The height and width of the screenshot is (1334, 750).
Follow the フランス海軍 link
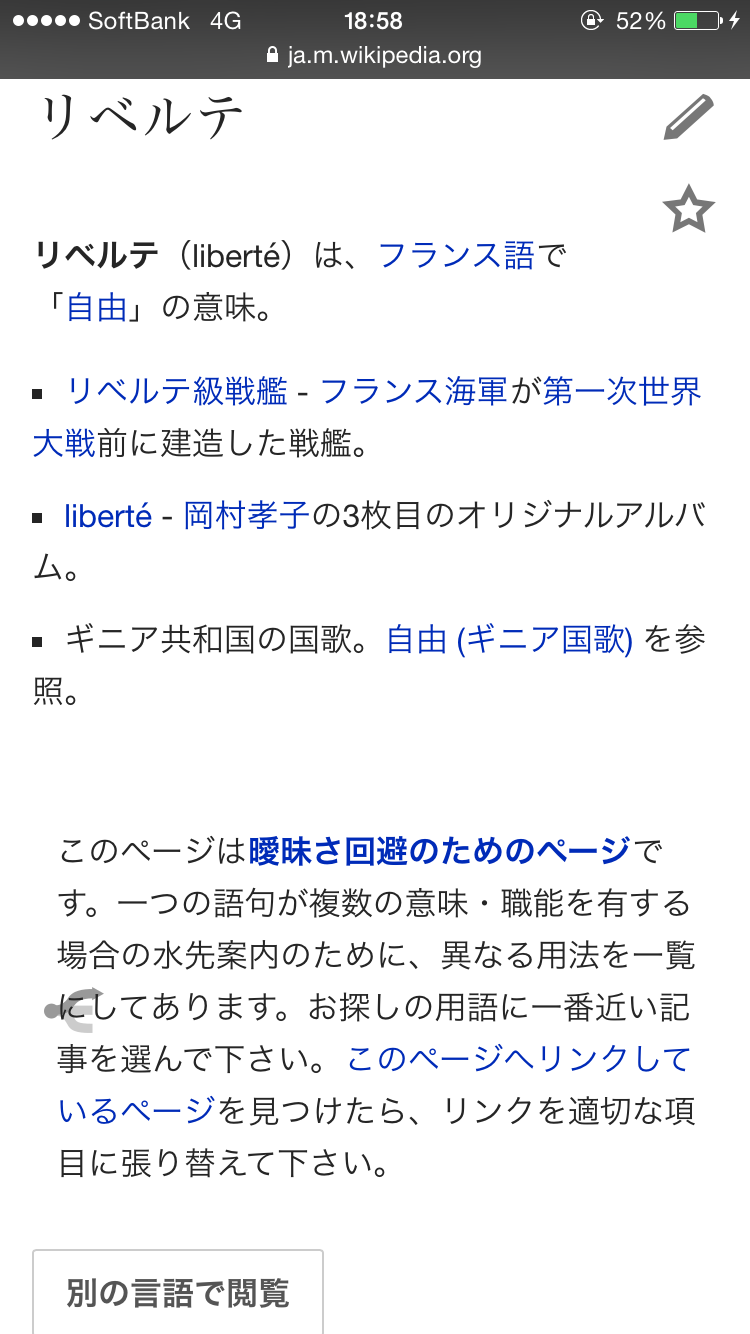[x=415, y=391]
